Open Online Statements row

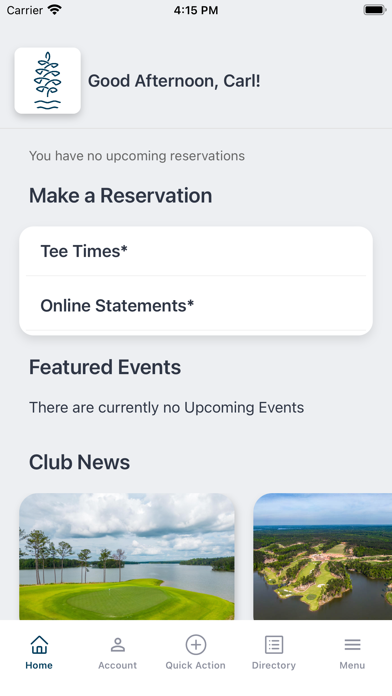196,305
